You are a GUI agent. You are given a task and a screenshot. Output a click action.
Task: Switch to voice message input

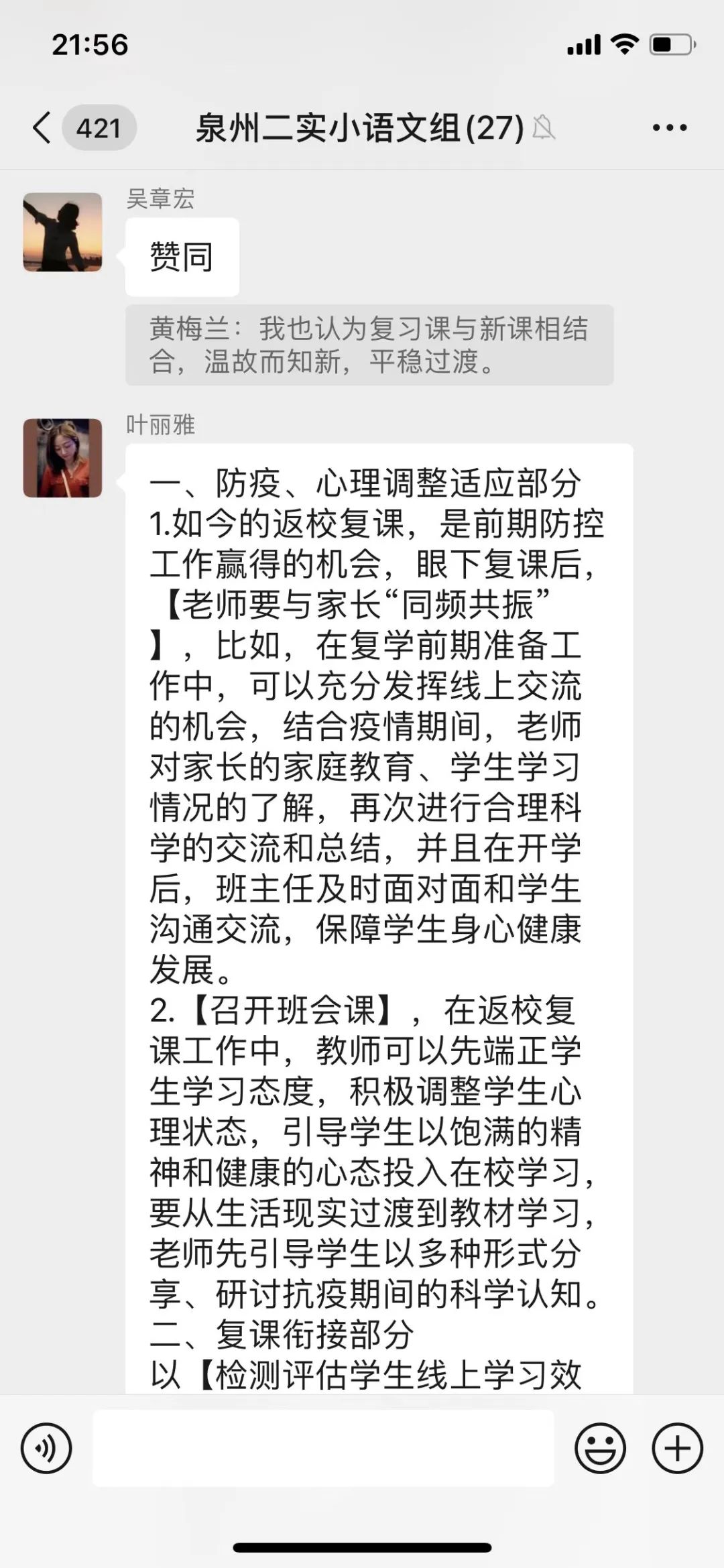46,1448
